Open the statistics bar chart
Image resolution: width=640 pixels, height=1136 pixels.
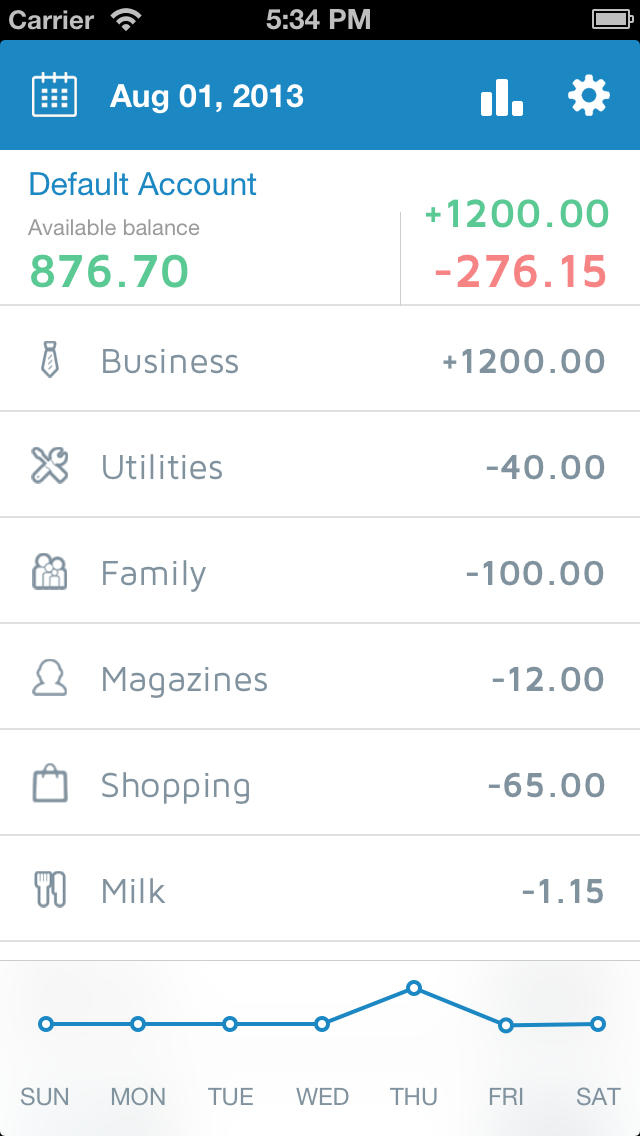point(502,96)
